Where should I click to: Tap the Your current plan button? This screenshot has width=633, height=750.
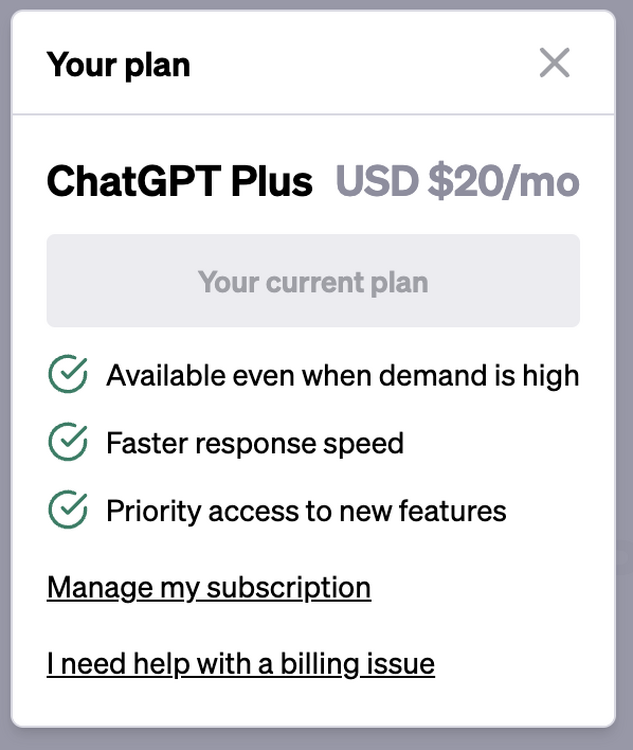tap(313, 281)
